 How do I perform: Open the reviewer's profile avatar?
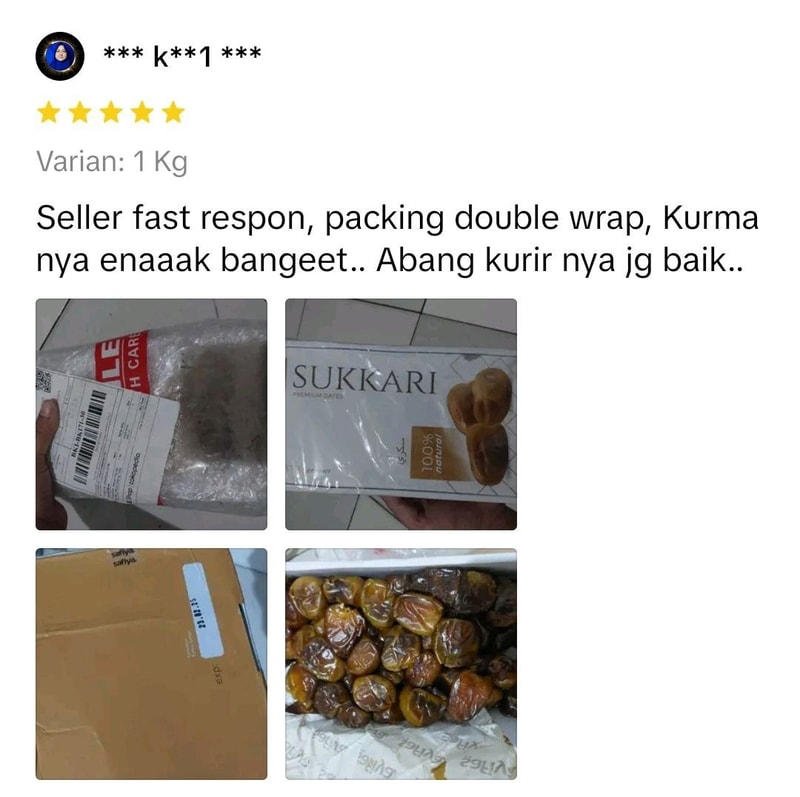click(59, 57)
